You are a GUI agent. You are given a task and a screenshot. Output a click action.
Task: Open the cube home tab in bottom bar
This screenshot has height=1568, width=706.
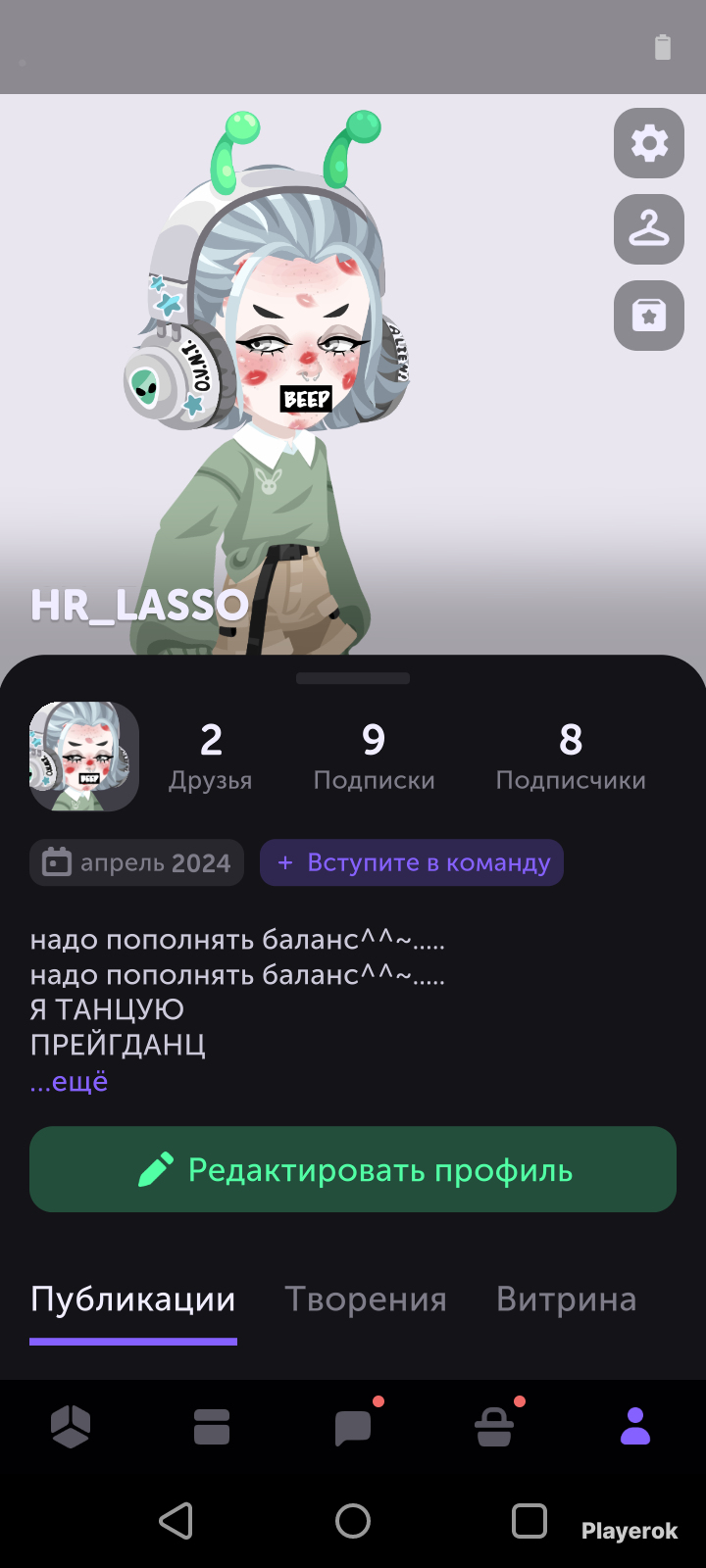point(71,1426)
